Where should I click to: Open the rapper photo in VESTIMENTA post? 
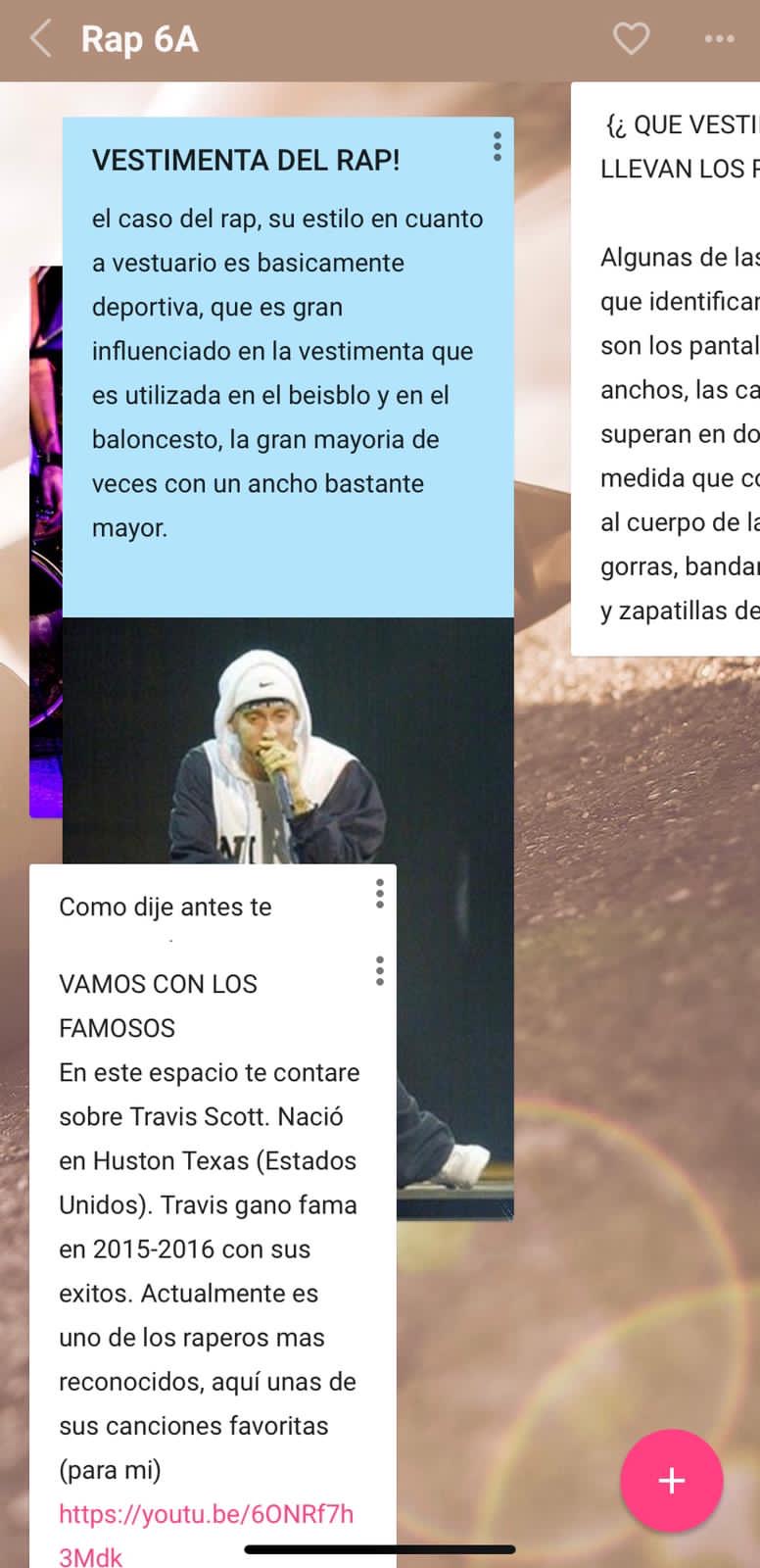[288, 741]
